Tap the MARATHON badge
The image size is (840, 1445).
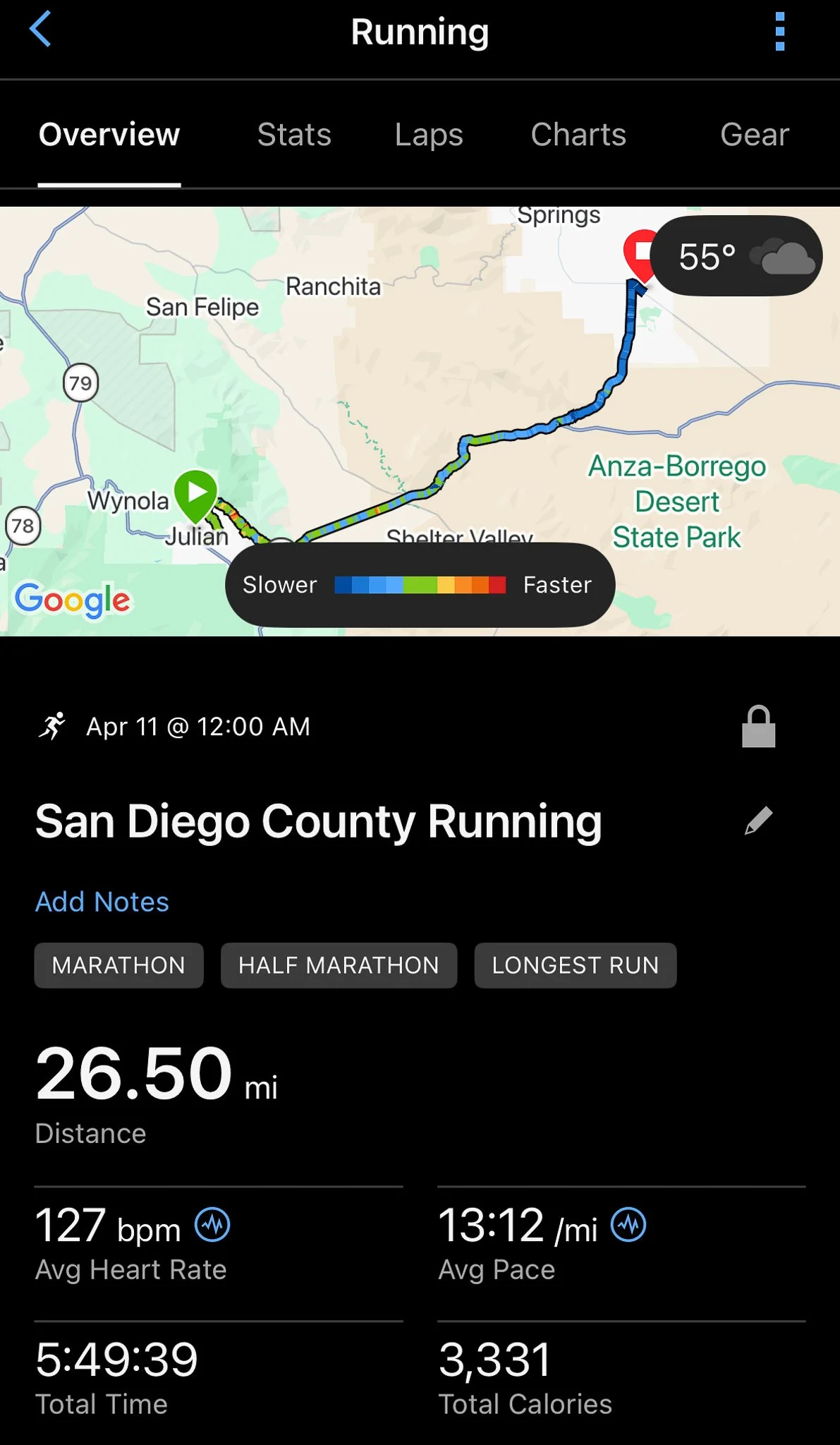tap(118, 965)
